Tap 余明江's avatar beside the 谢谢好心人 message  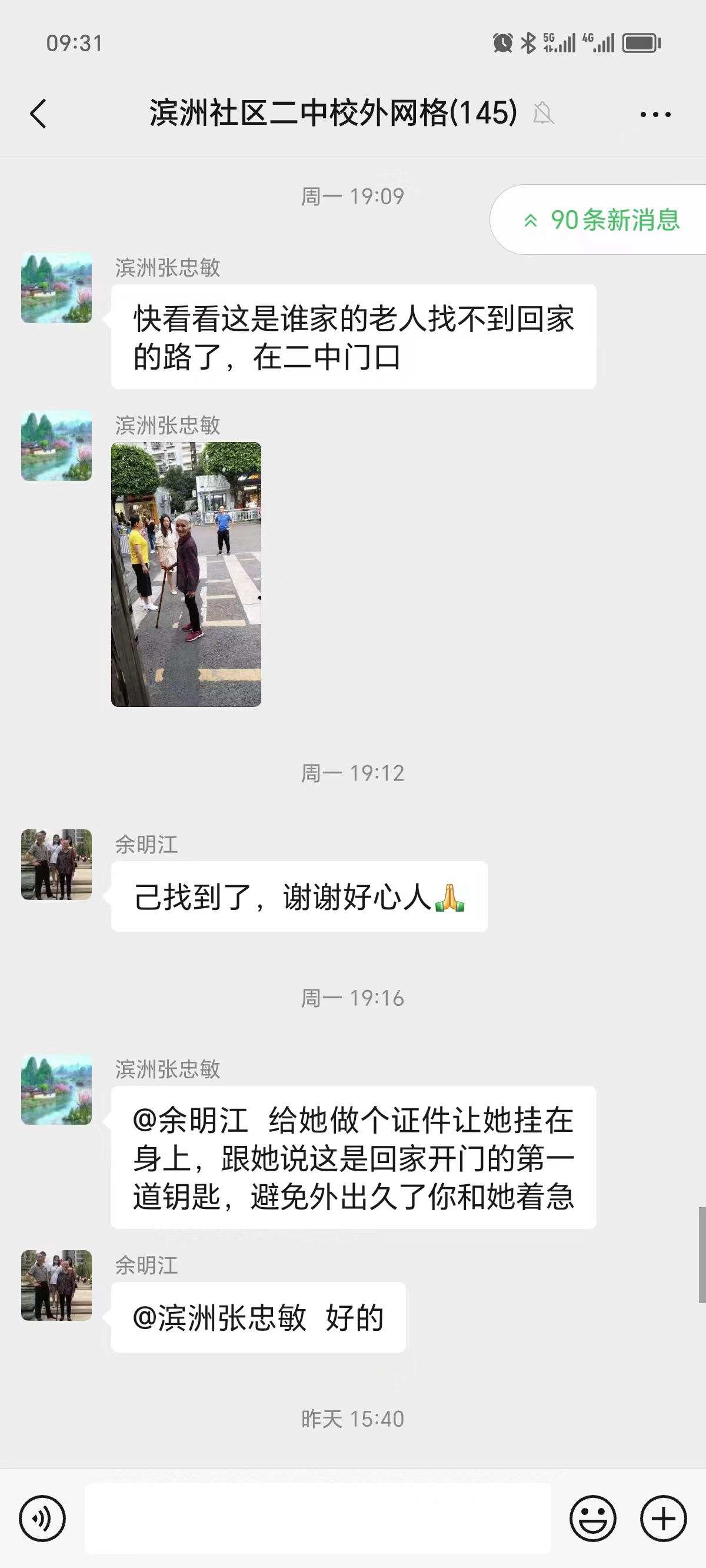56,865
